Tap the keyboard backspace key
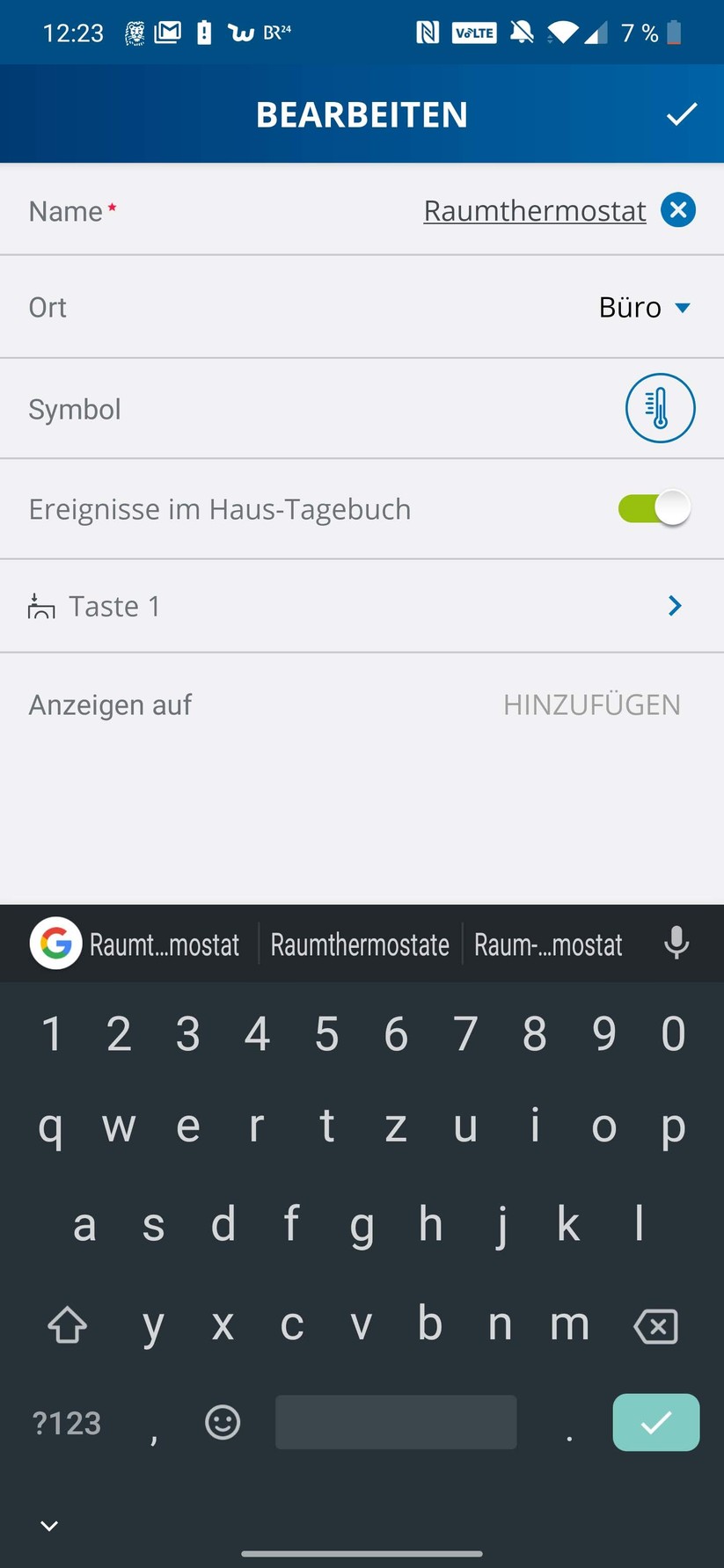724x1568 pixels. (656, 1325)
